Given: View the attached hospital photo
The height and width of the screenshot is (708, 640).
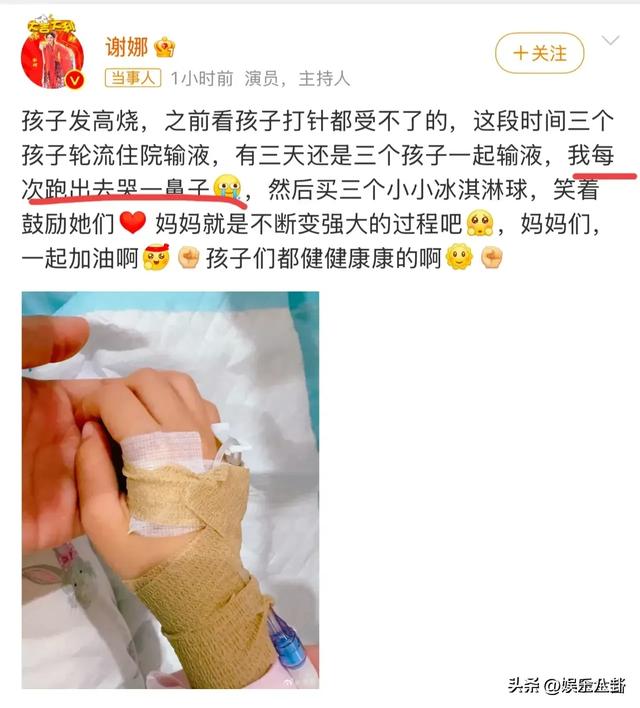Looking at the screenshot, I should click(170, 490).
